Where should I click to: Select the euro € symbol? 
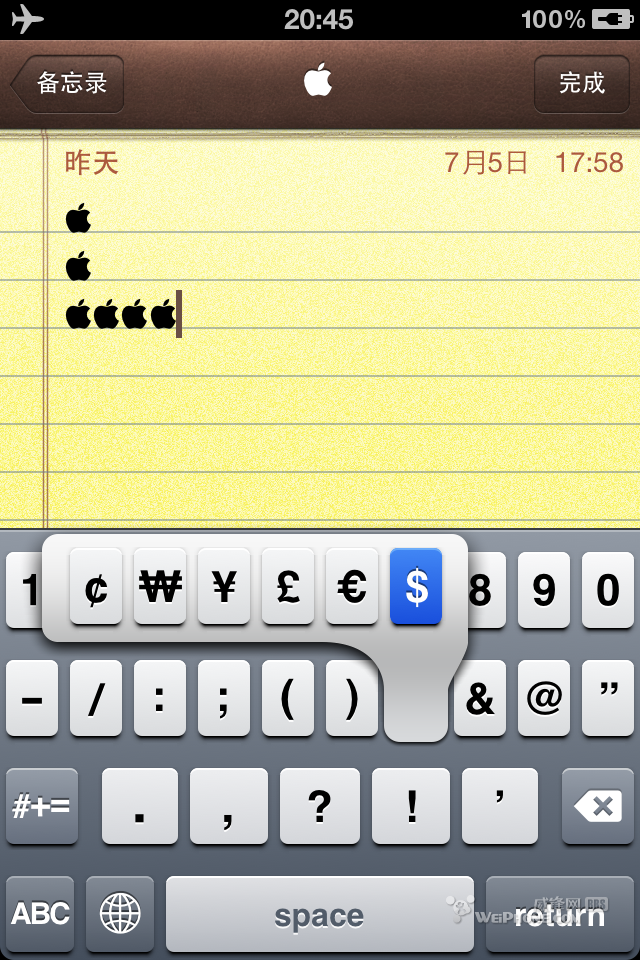coord(352,588)
